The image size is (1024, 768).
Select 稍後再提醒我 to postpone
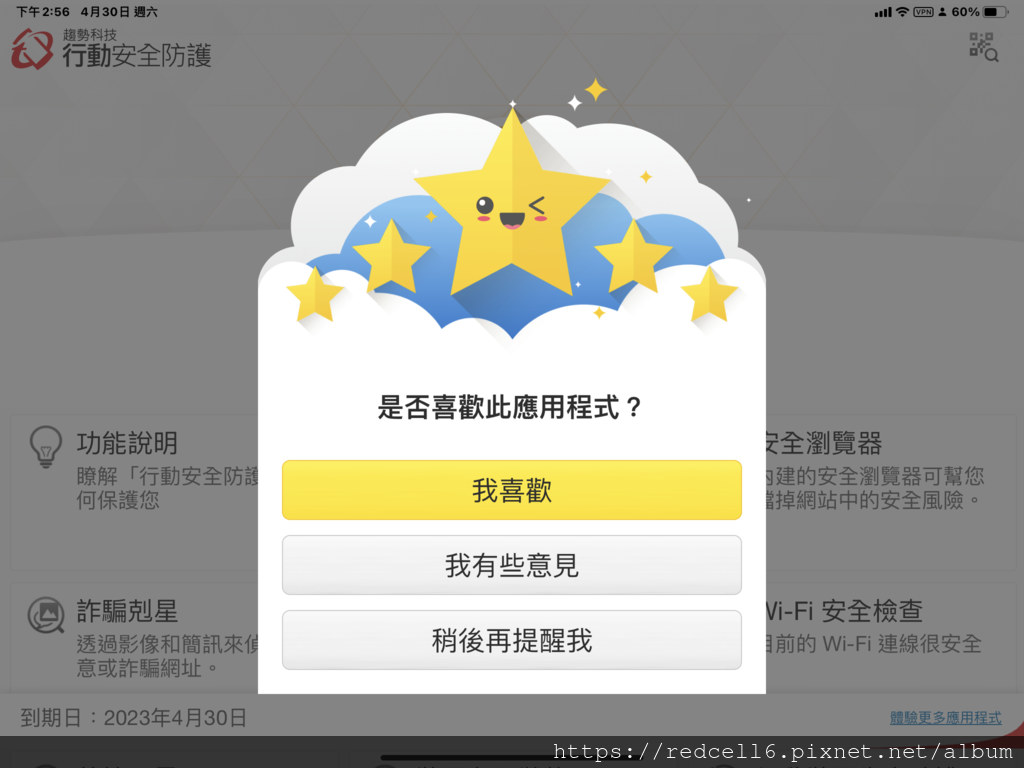point(511,640)
